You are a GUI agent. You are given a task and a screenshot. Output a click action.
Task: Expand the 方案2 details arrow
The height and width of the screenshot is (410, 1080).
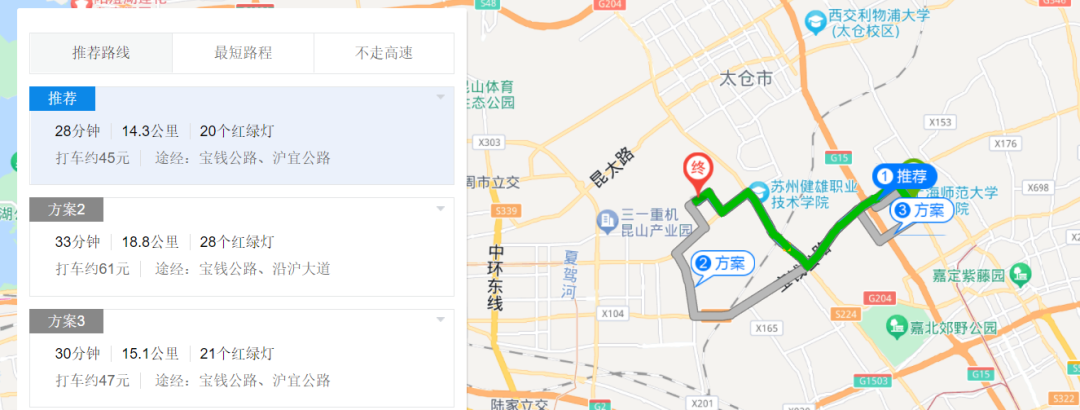click(440, 208)
